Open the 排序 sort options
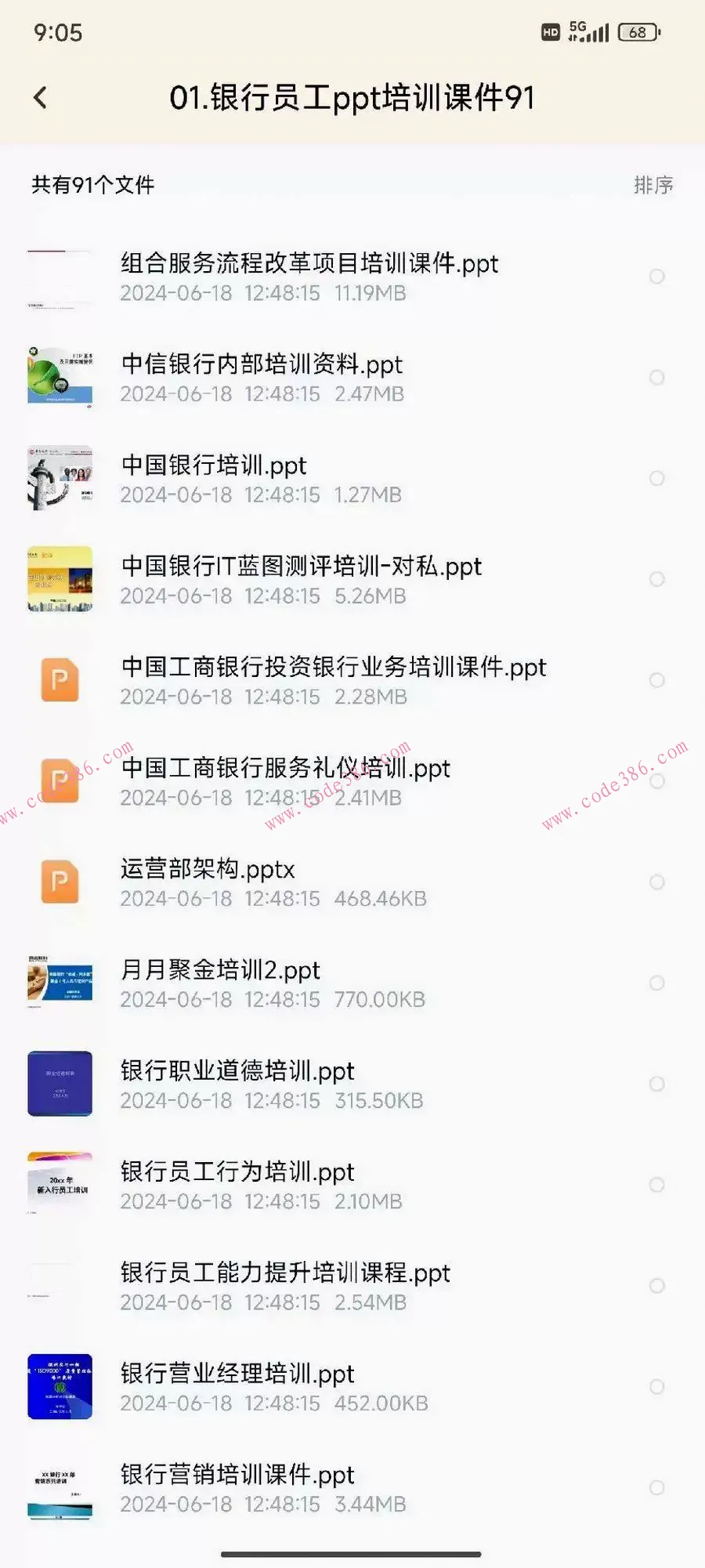705x1568 pixels. click(654, 185)
